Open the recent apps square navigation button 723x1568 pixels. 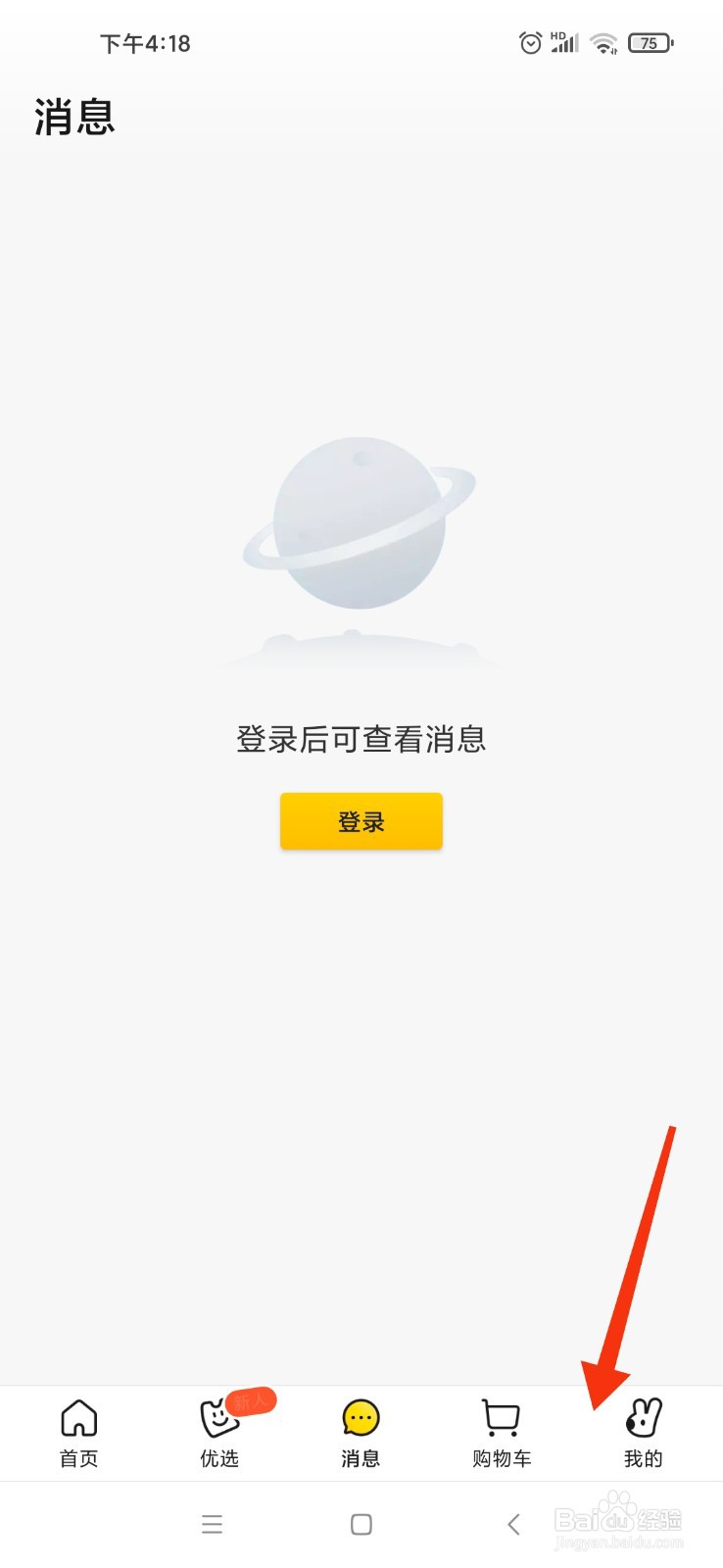361,1524
